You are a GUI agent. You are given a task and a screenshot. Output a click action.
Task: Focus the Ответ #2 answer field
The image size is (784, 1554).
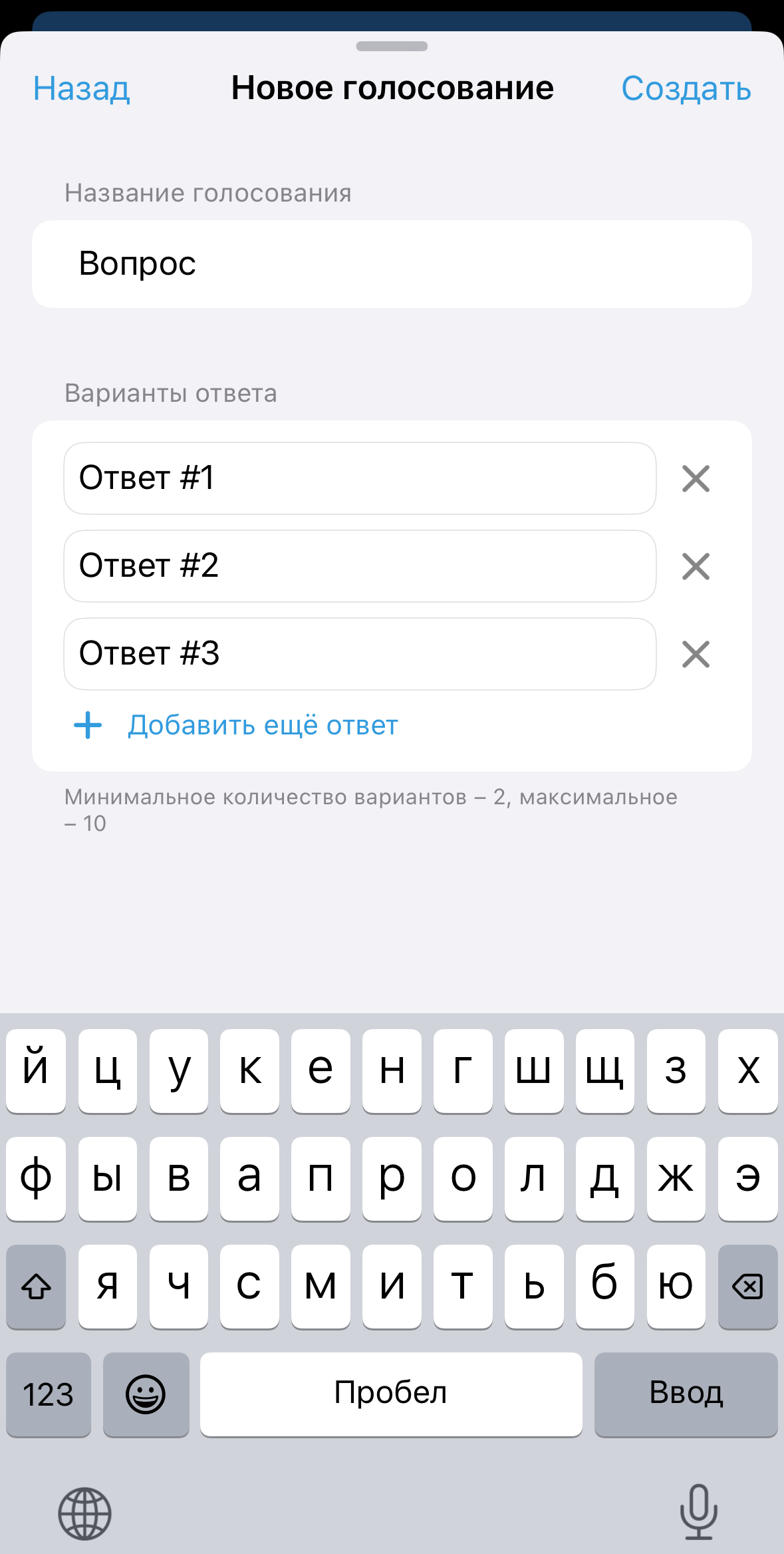point(359,566)
